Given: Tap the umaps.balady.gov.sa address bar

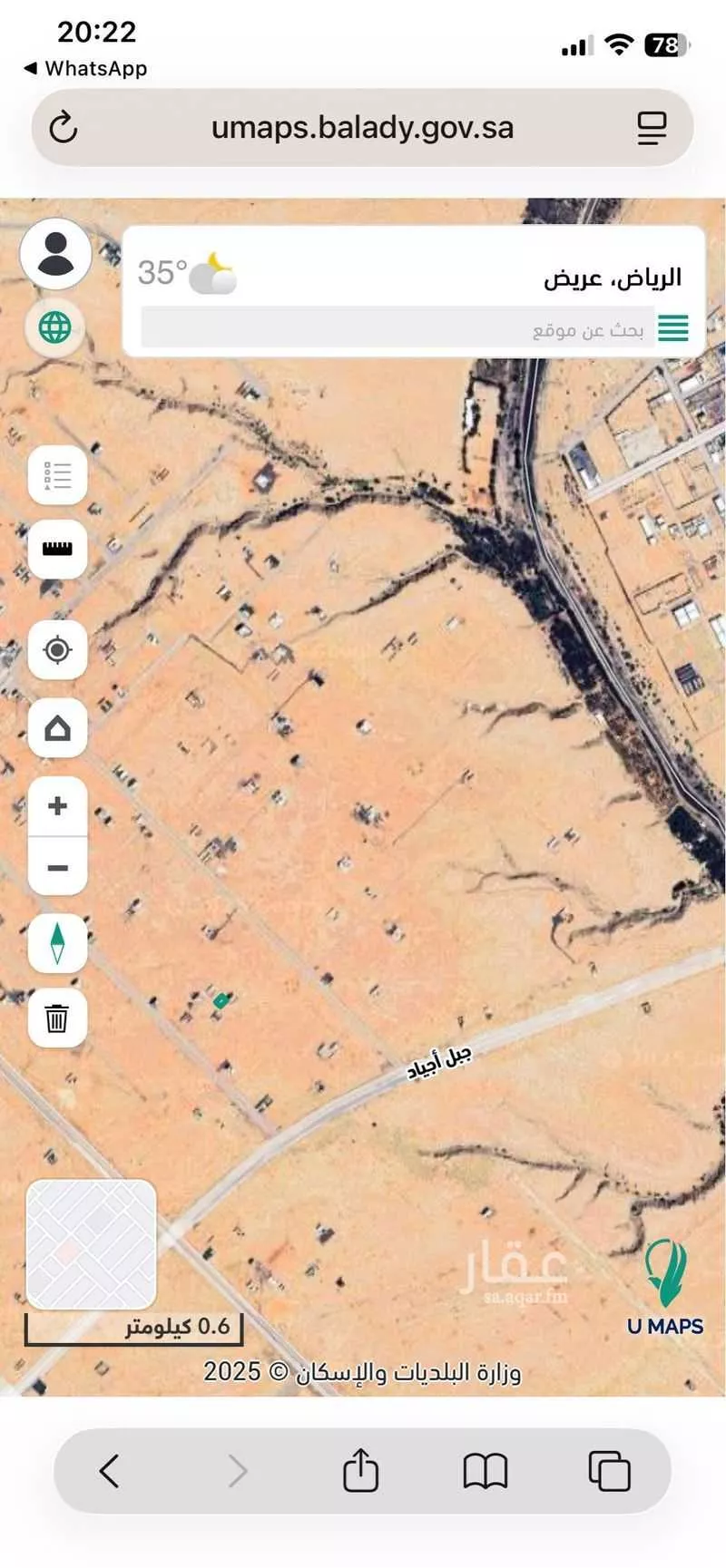Looking at the screenshot, I should click(x=362, y=128).
